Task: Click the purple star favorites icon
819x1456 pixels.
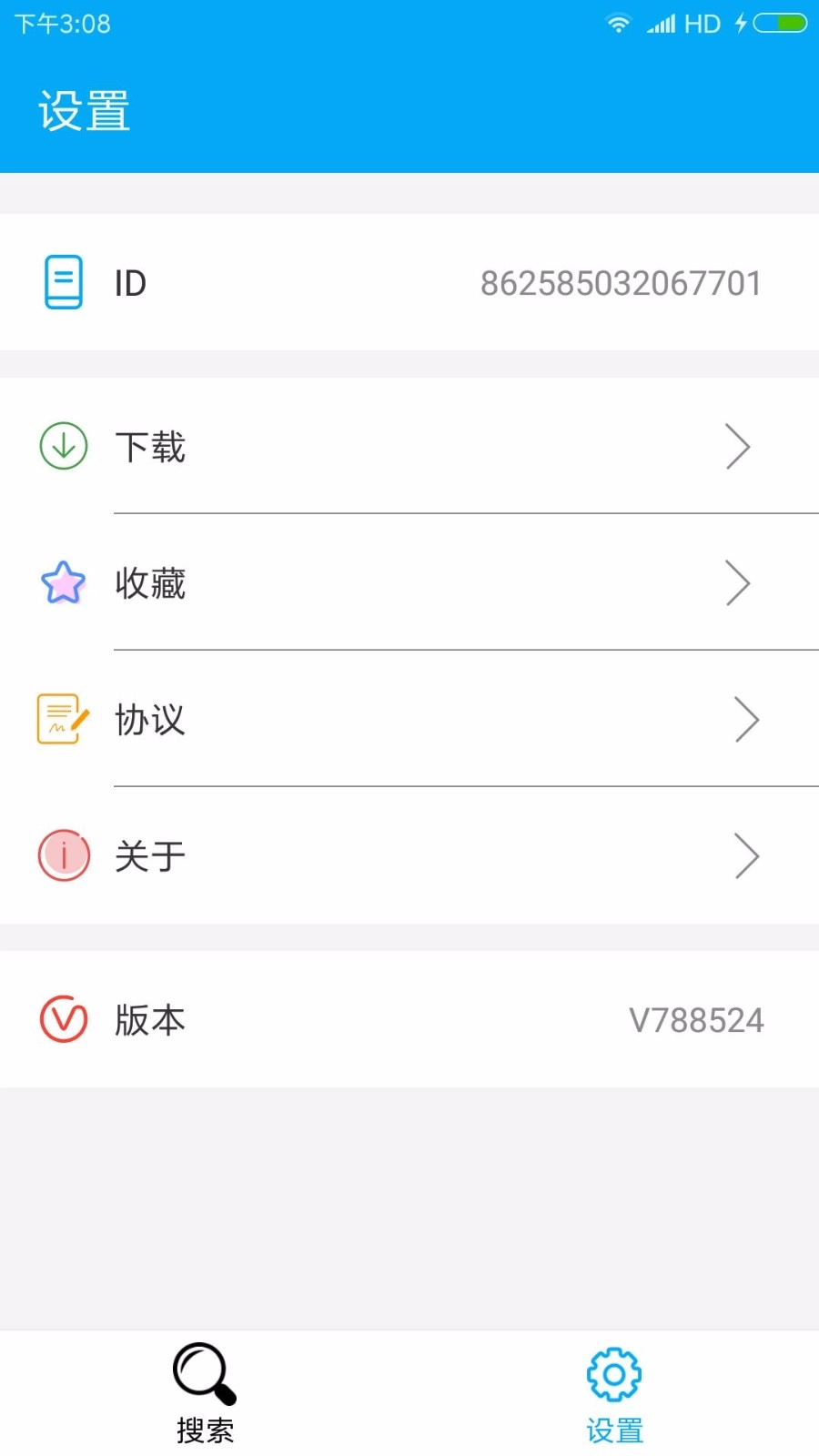Action: pos(62,582)
